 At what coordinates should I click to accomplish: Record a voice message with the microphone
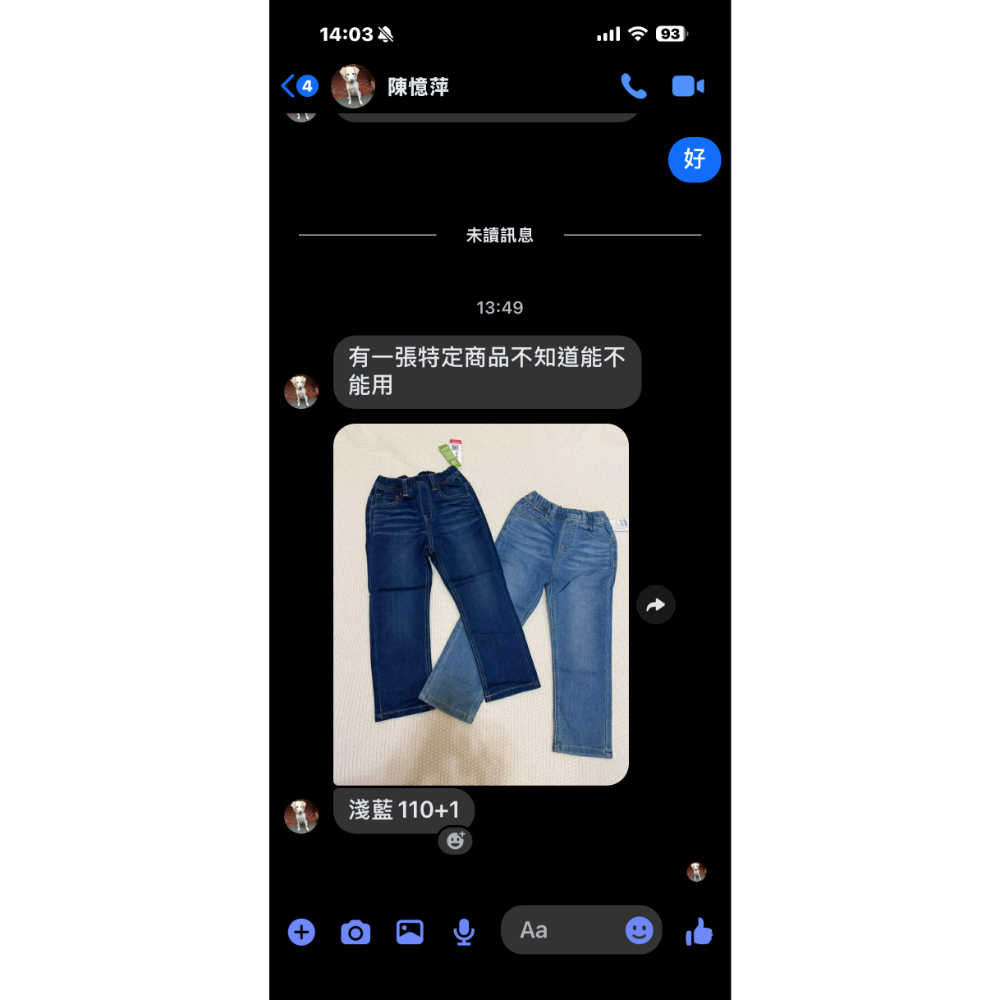(464, 932)
